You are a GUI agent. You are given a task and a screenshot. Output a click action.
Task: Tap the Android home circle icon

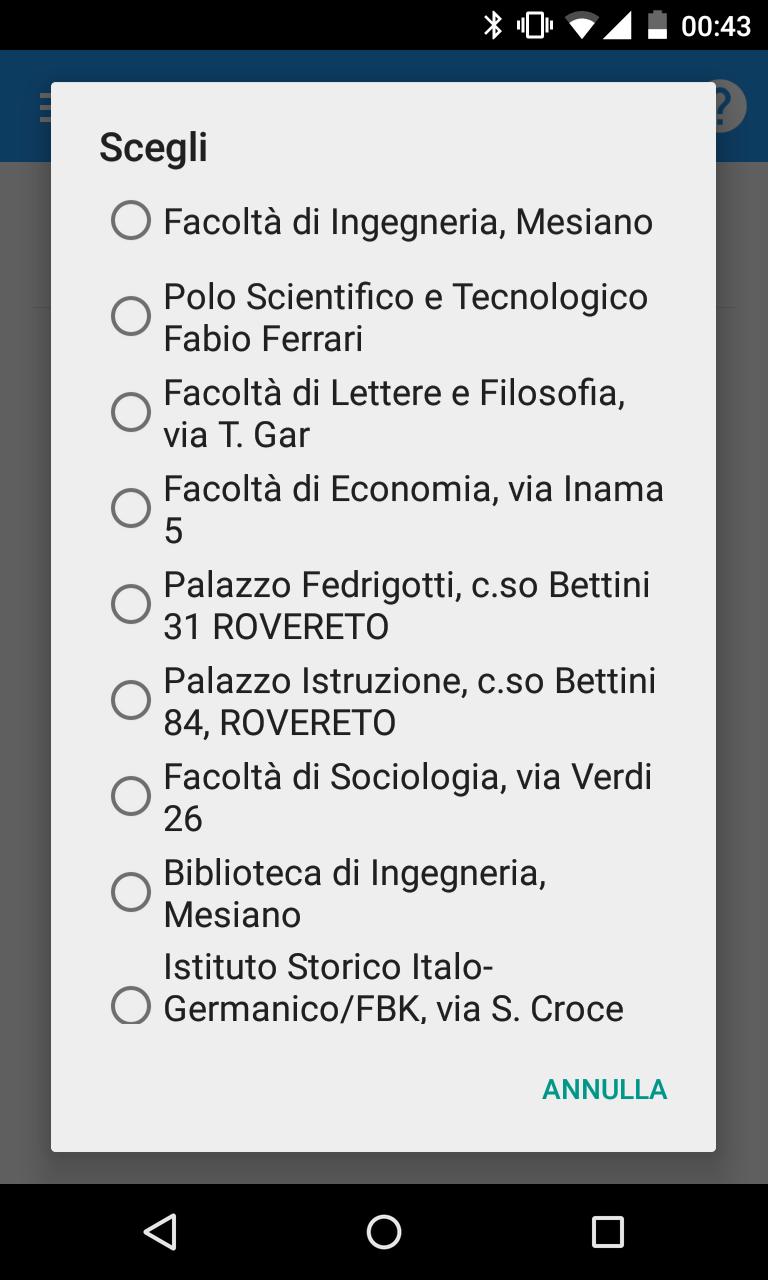[x=383, y=1232]
